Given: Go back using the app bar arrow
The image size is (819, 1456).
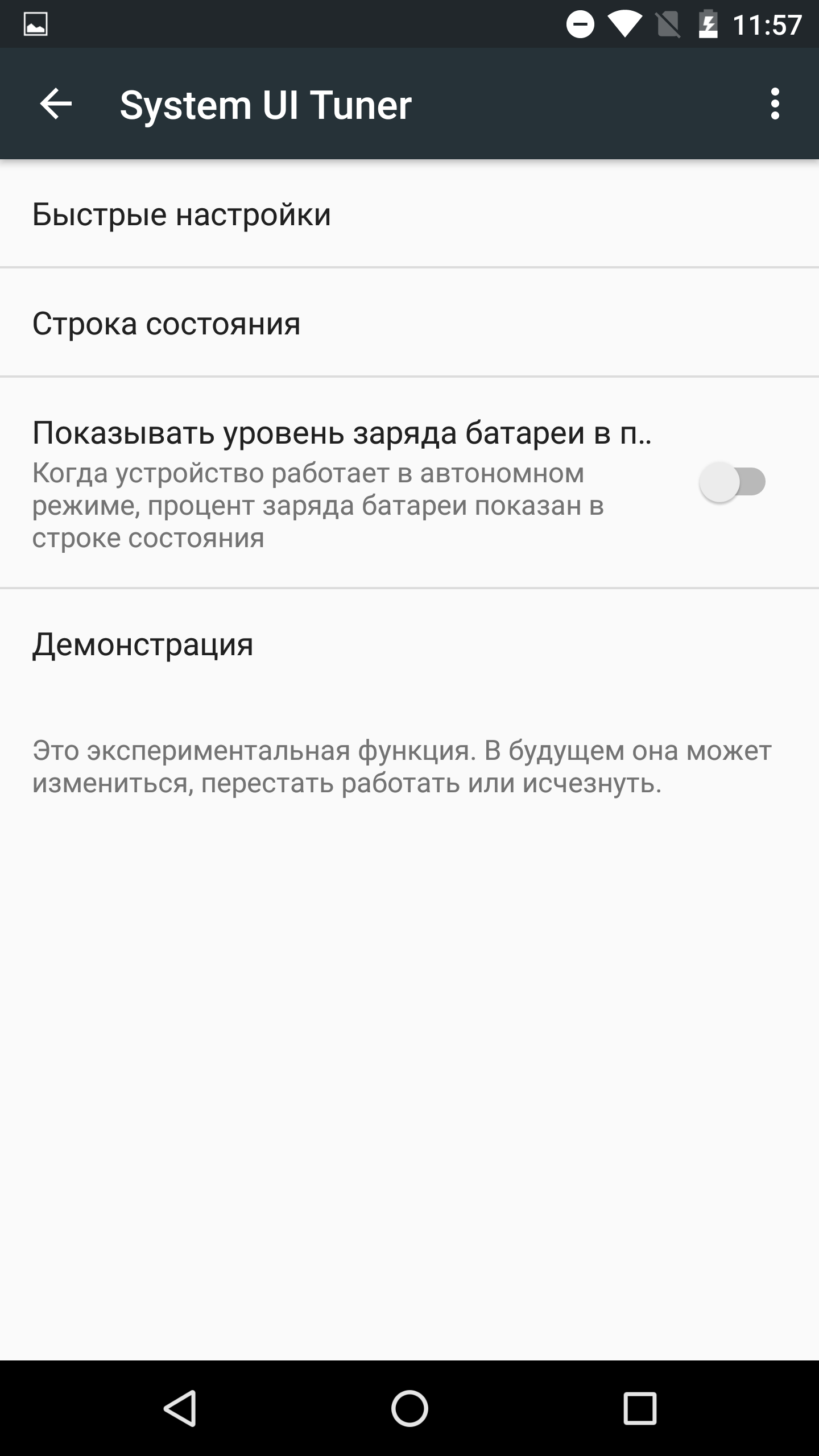Looking at the screenshot, I should coord(56,104).
